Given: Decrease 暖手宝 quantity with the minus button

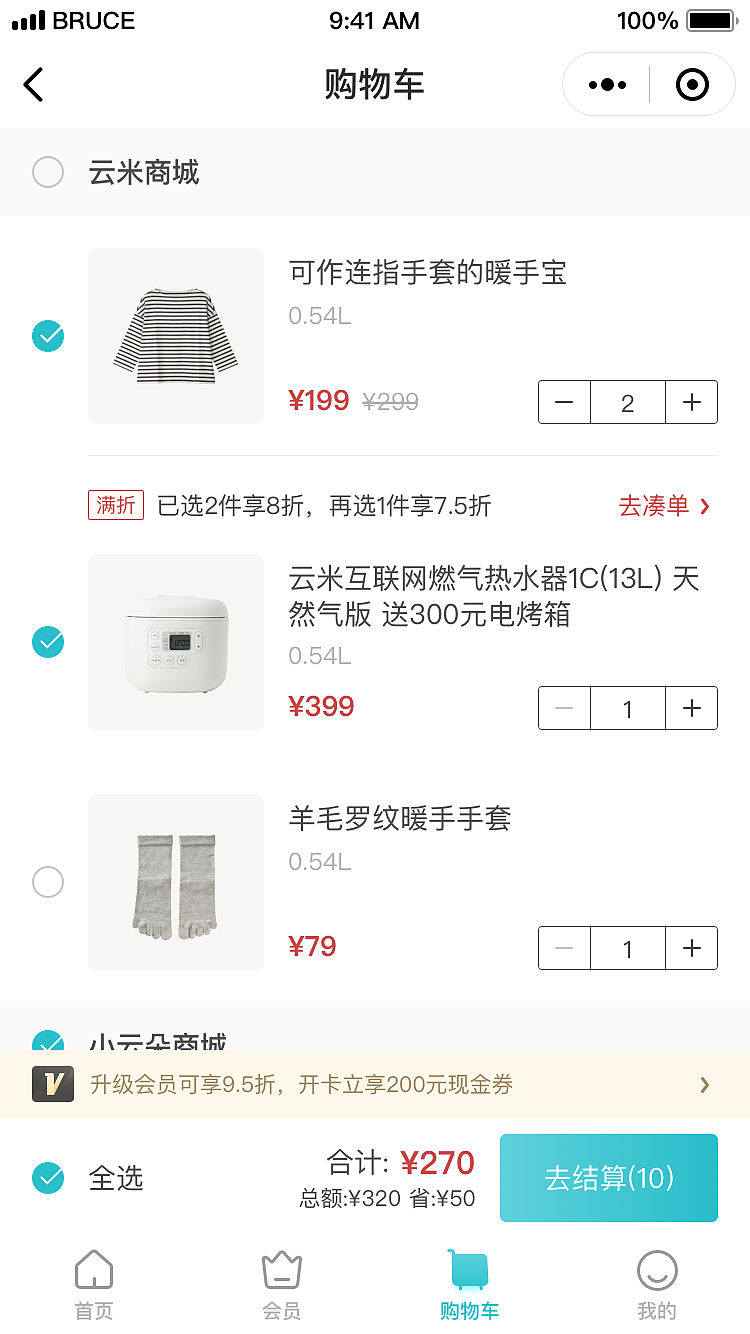Looking at the screenshot, I should point(564,402).
